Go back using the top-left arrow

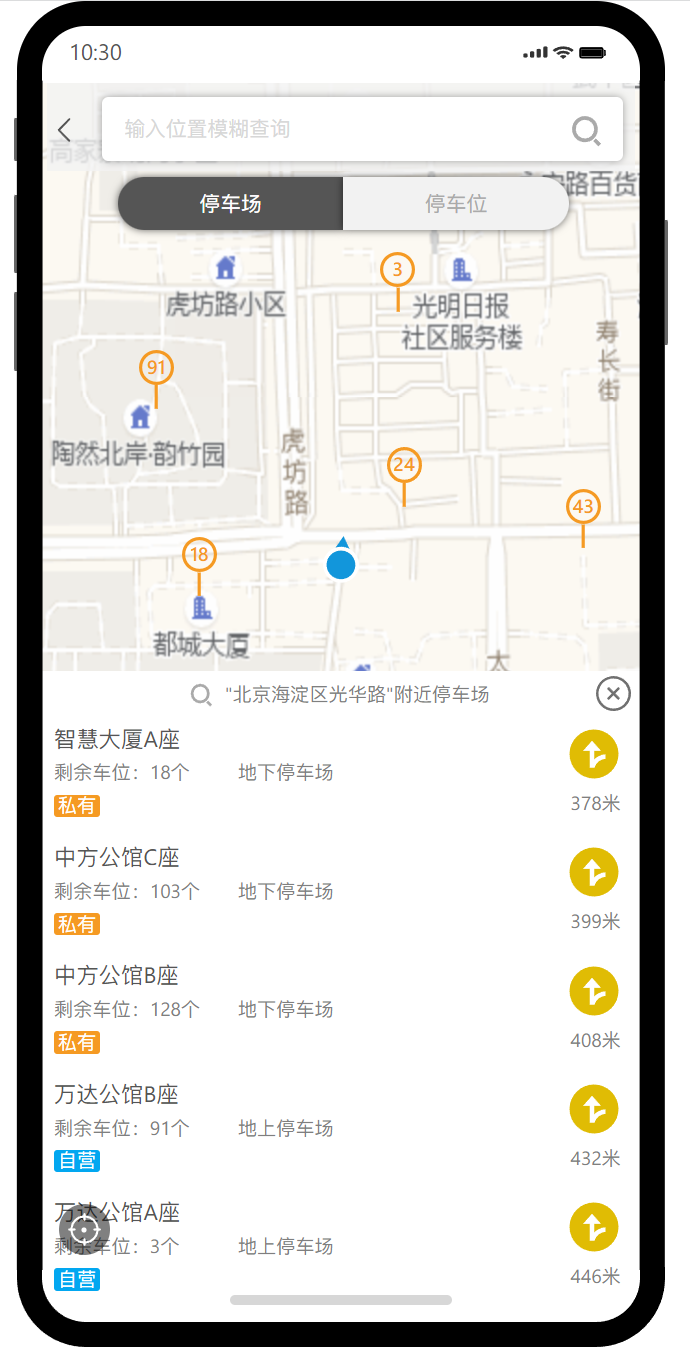[x=65, y=129]
